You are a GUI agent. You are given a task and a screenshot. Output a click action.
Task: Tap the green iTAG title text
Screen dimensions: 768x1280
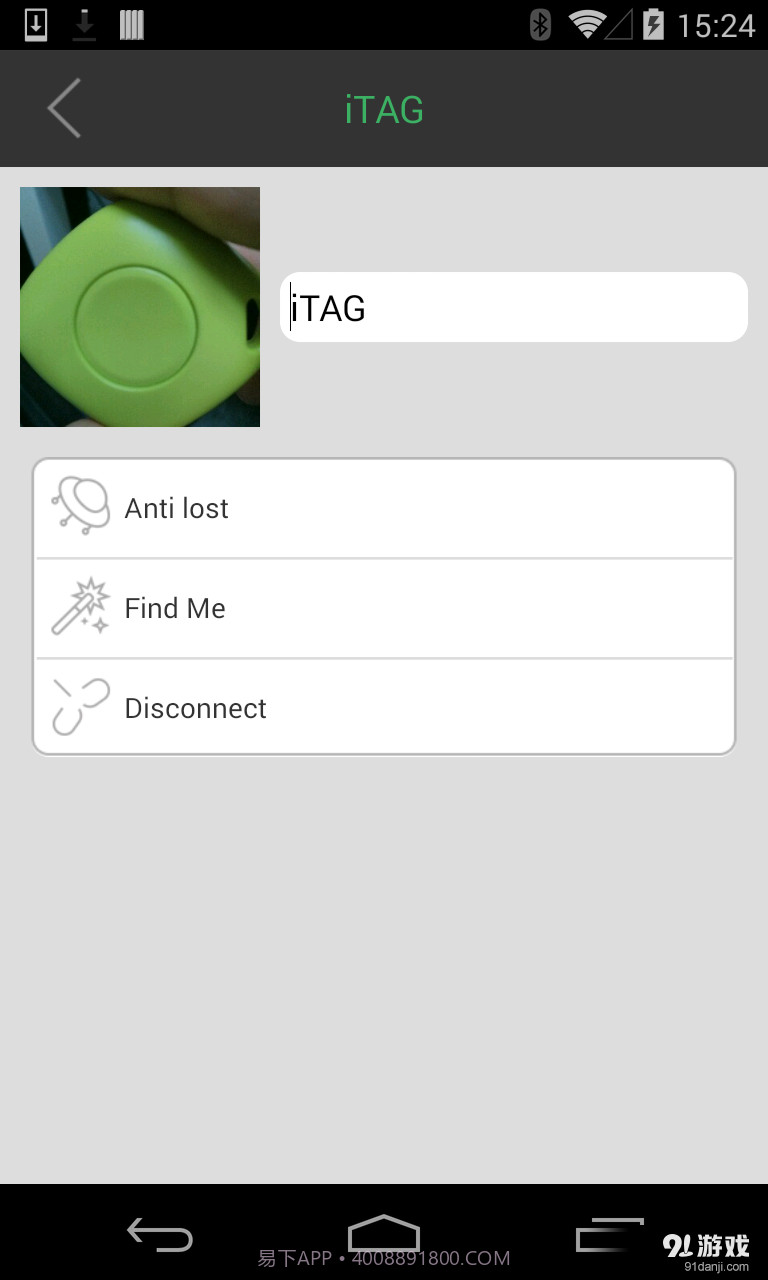click(x=384, y=108)
